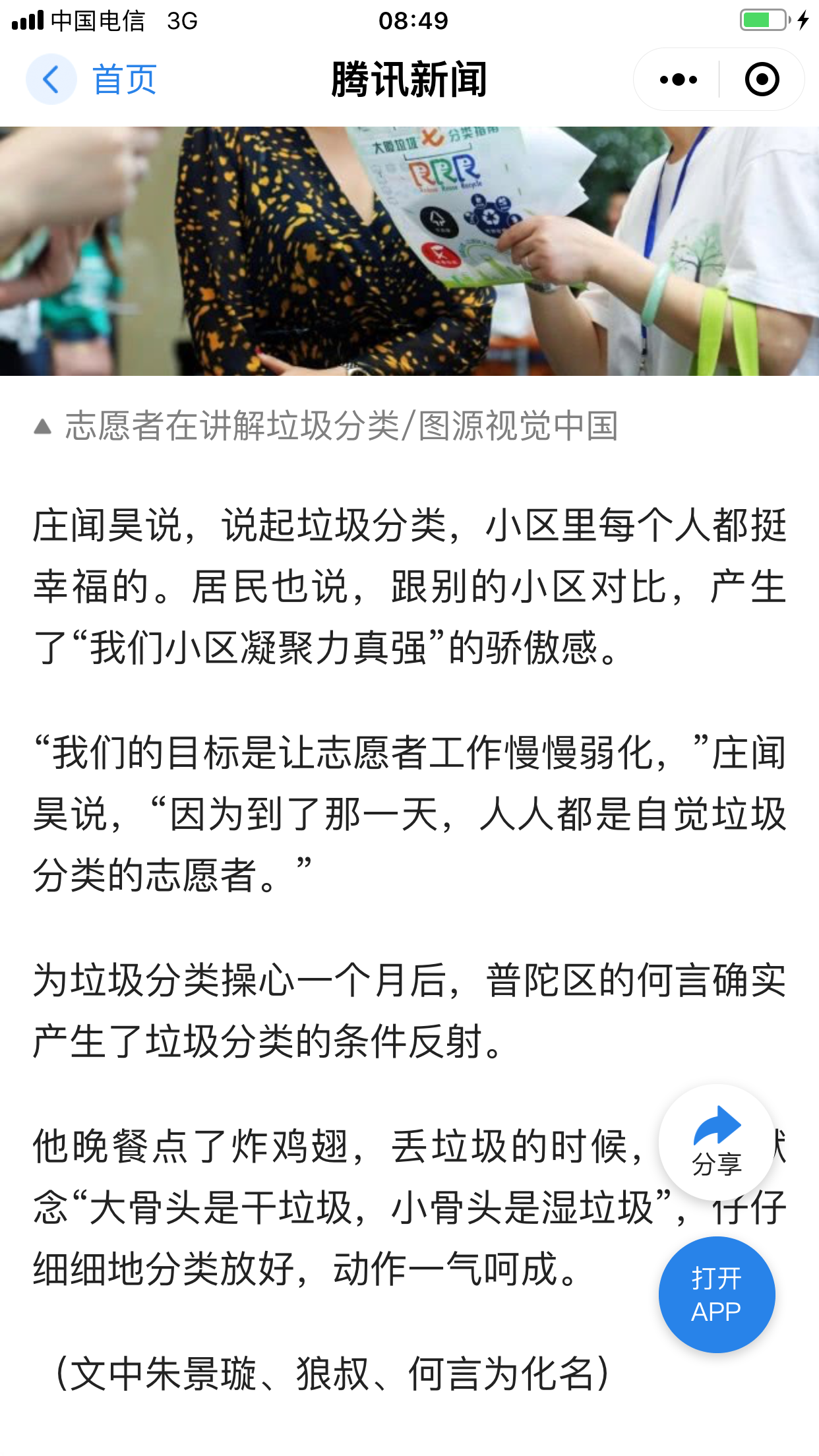Image resolution: width=819 pixels, height=1456 pixels.
Task: View the volunteer photo in the article
Action: pyautogui.click(x=409, y=251)
